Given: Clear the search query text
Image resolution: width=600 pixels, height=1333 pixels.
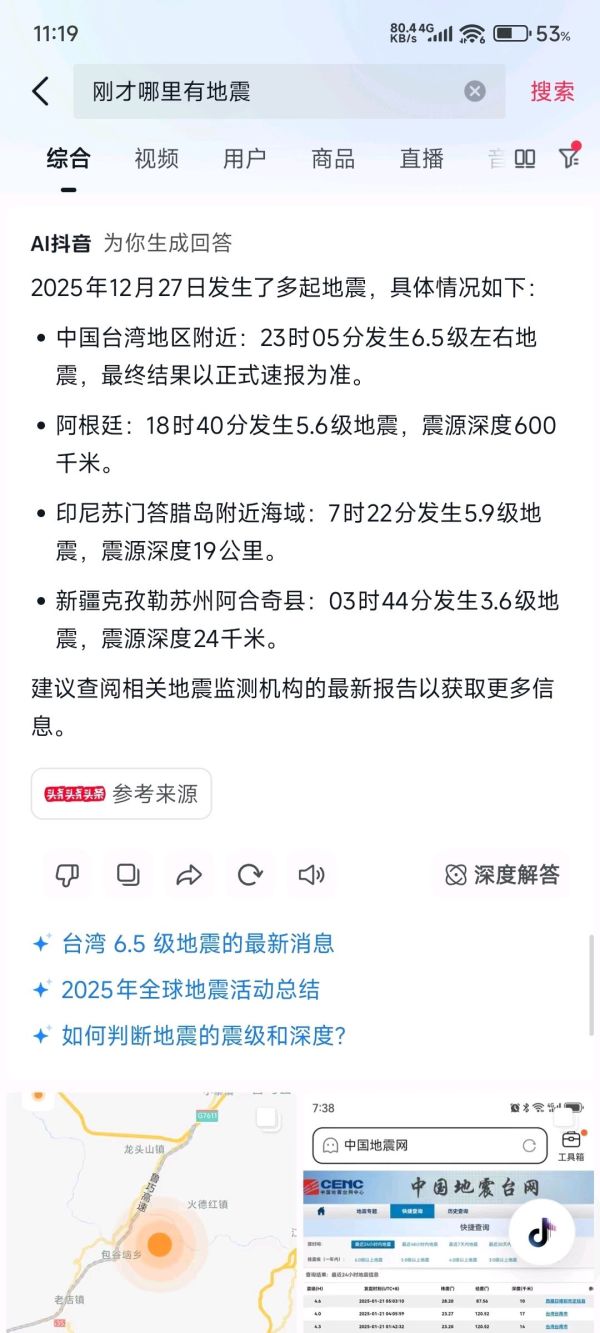Looking at the screenshot, I should 475,92.
